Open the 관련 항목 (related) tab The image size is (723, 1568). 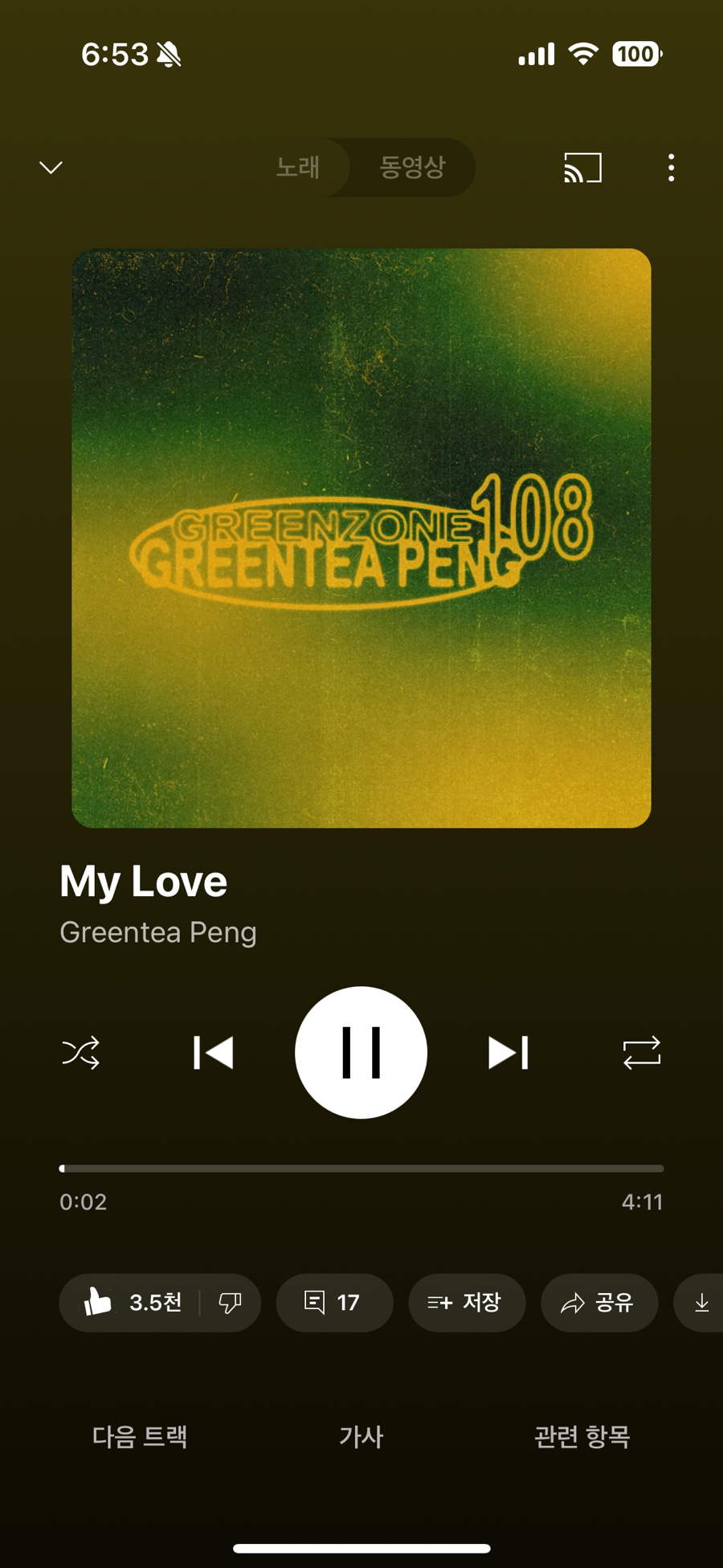coord(582,1436)
